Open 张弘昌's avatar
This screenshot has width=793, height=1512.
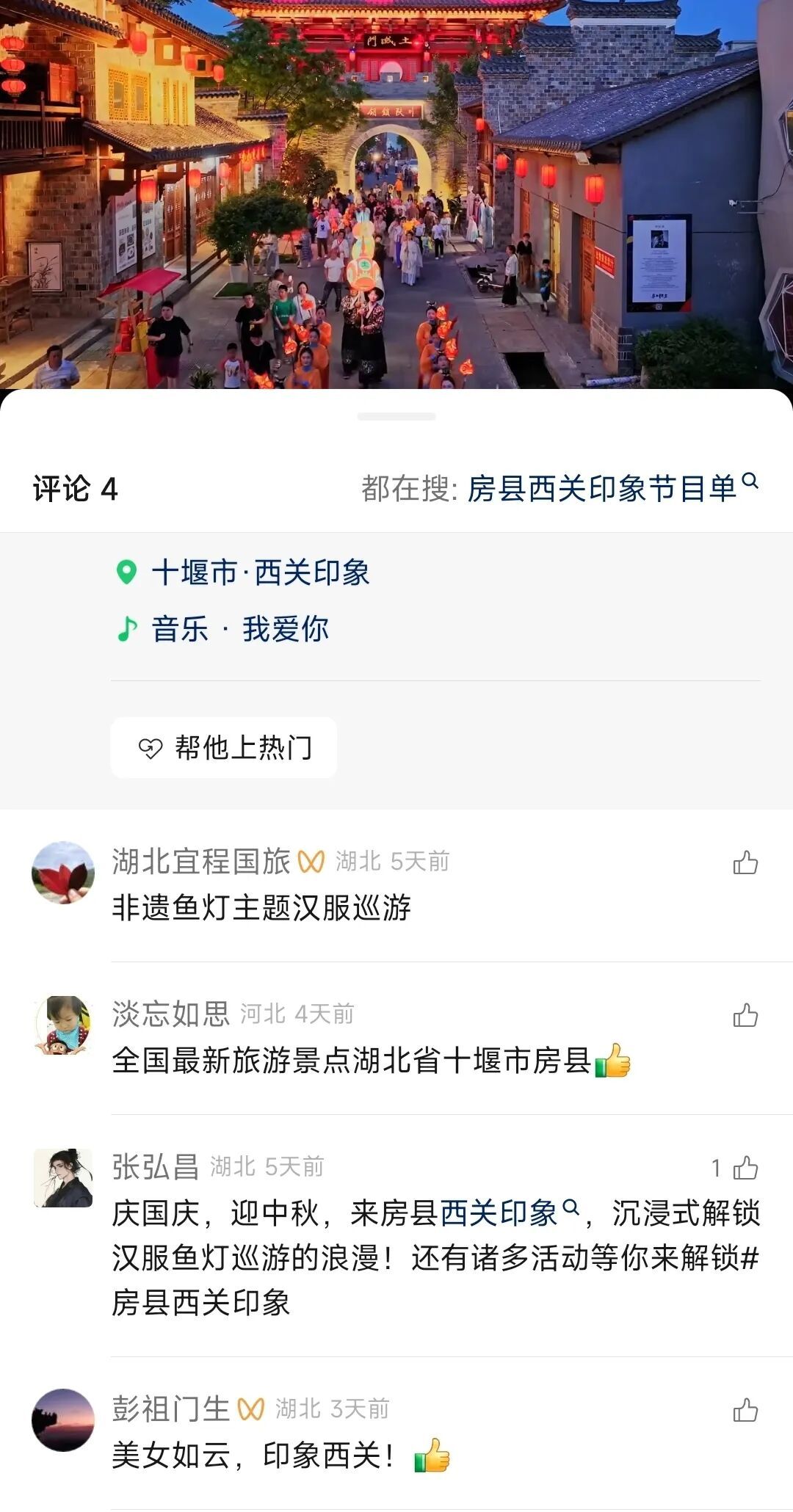pos(63,1178)
